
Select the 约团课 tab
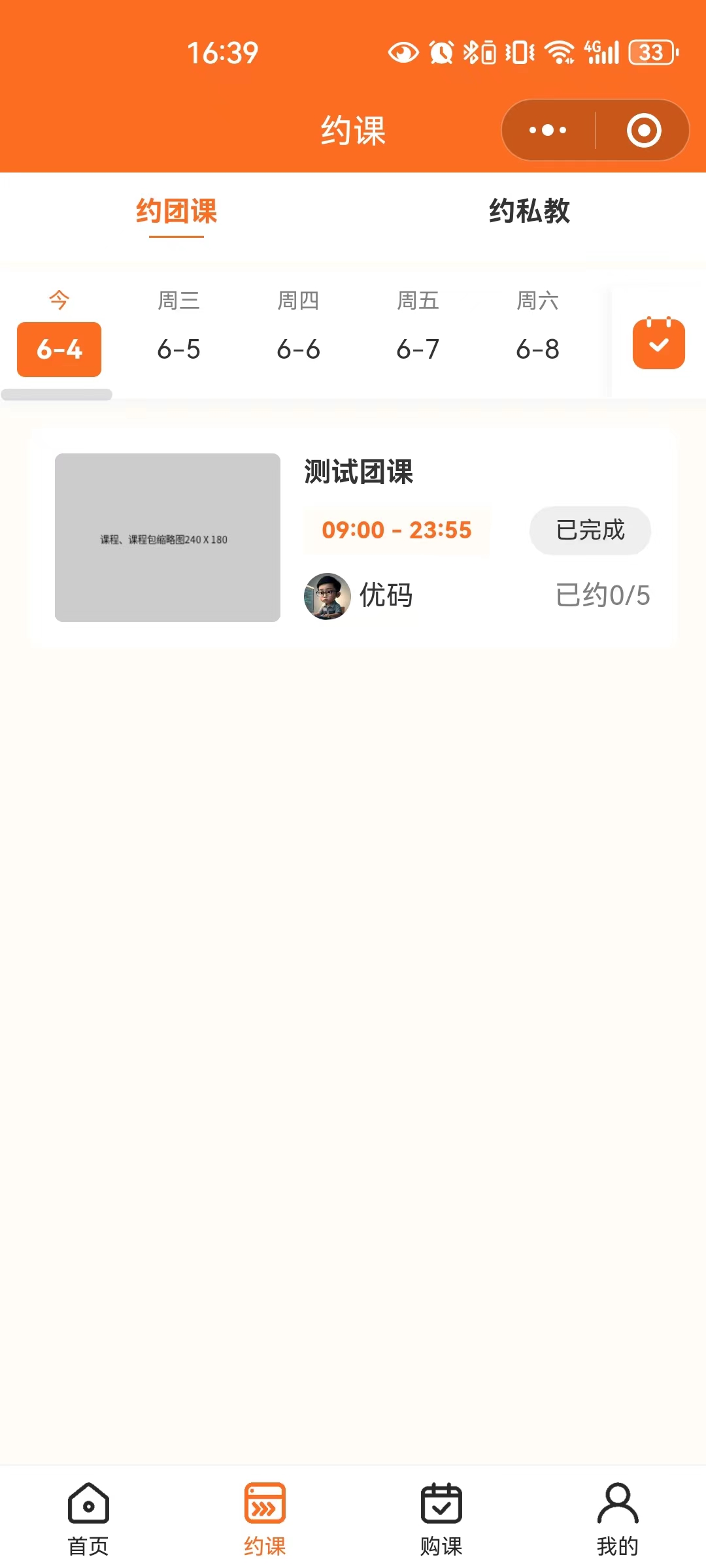point(176,212)
